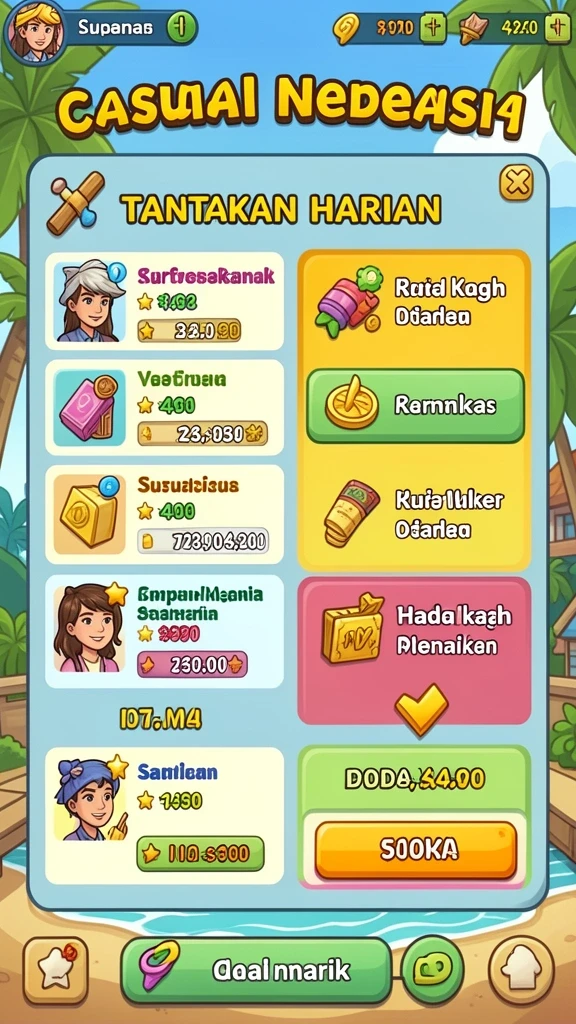
Task: Open the round home button at bottom right
Action: pos(521,970)
